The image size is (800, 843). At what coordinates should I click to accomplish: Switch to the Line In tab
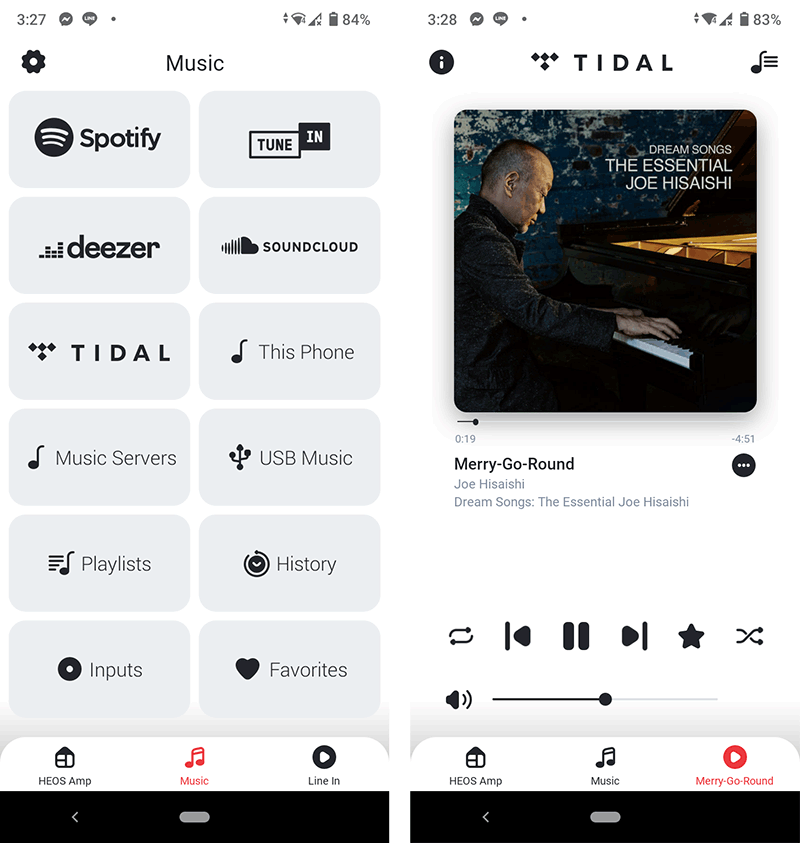click(x=324, y=765)
